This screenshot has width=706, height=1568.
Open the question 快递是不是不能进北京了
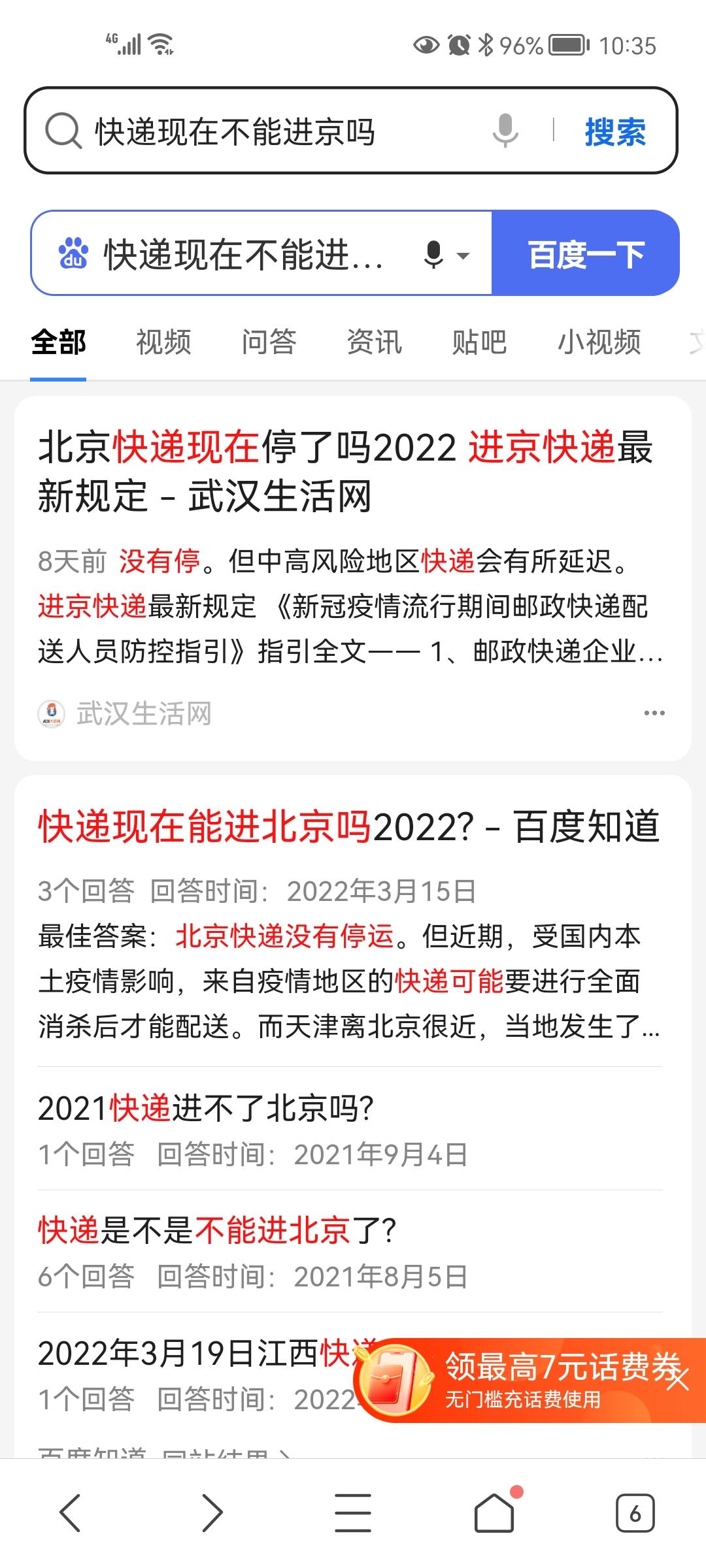click(217, 1230)
